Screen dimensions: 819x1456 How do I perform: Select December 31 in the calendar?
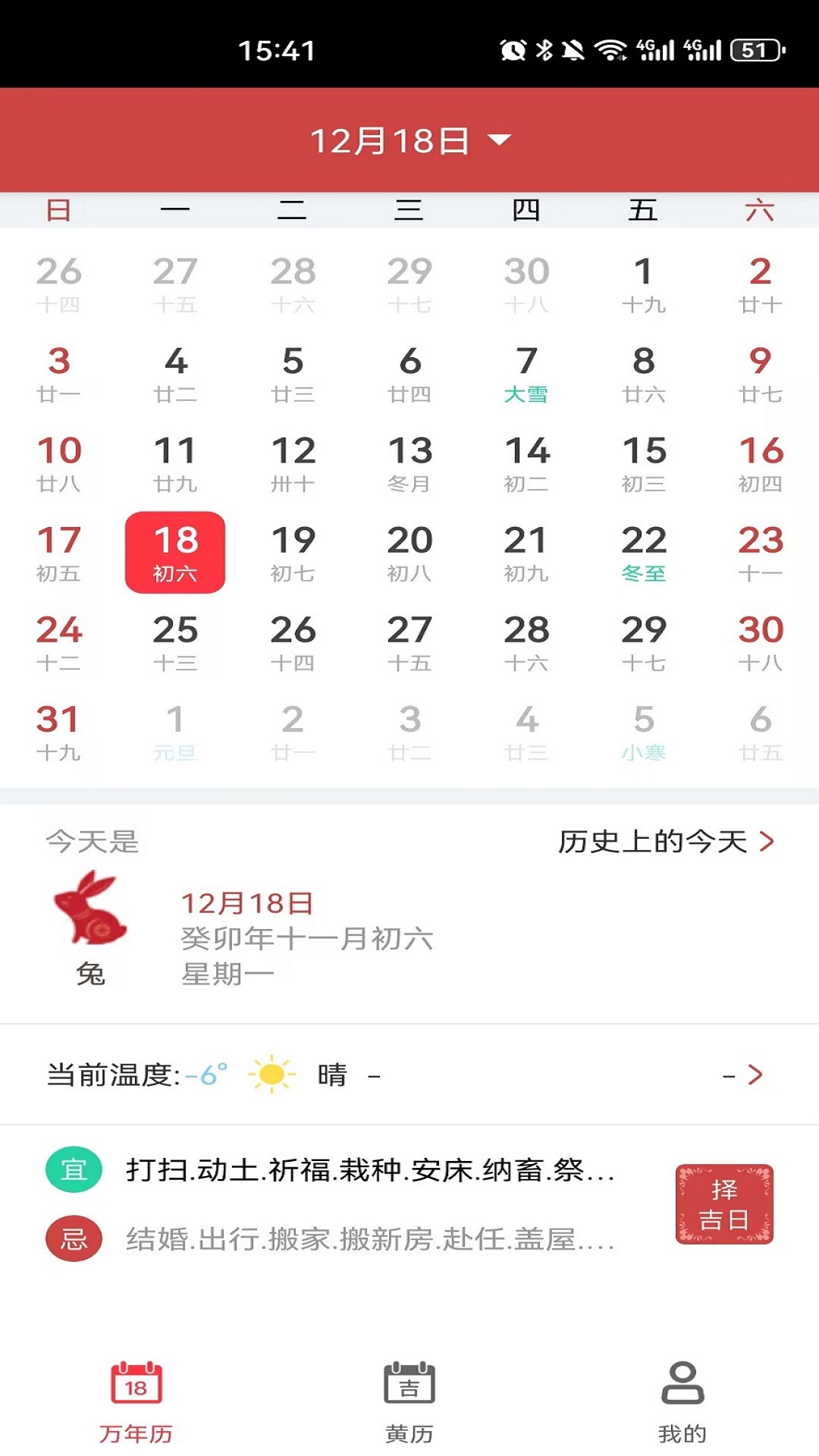click(x=58, y=731)
